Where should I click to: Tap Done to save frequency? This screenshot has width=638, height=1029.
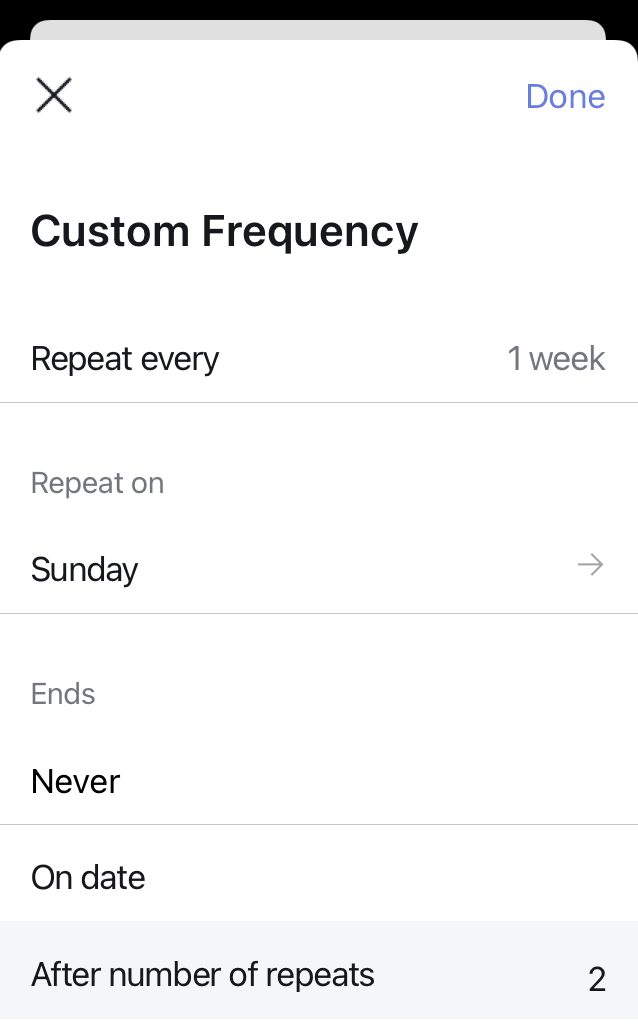click(x=565, y=96)
